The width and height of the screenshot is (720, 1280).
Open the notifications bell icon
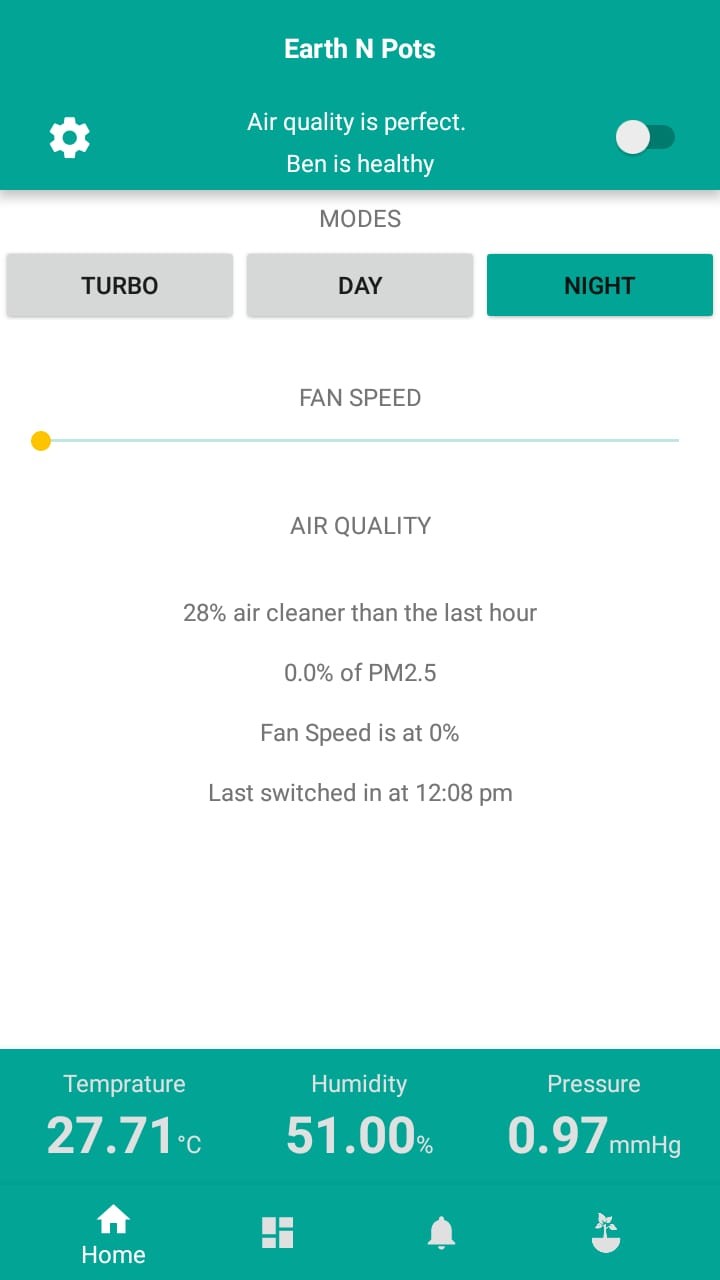coord(443,1232)
